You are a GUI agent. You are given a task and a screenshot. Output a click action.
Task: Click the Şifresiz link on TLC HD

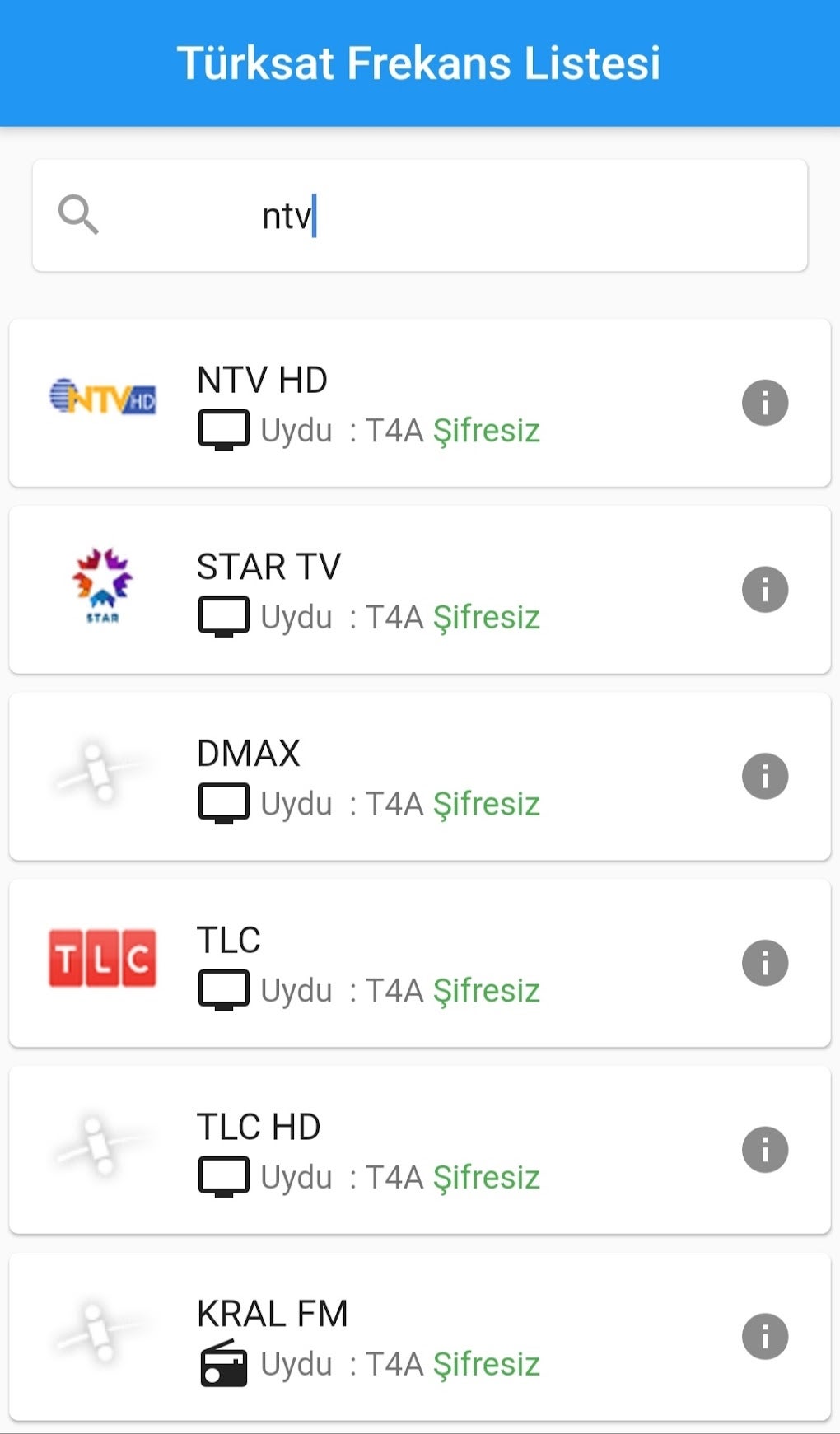click(x=488, y=1177)
